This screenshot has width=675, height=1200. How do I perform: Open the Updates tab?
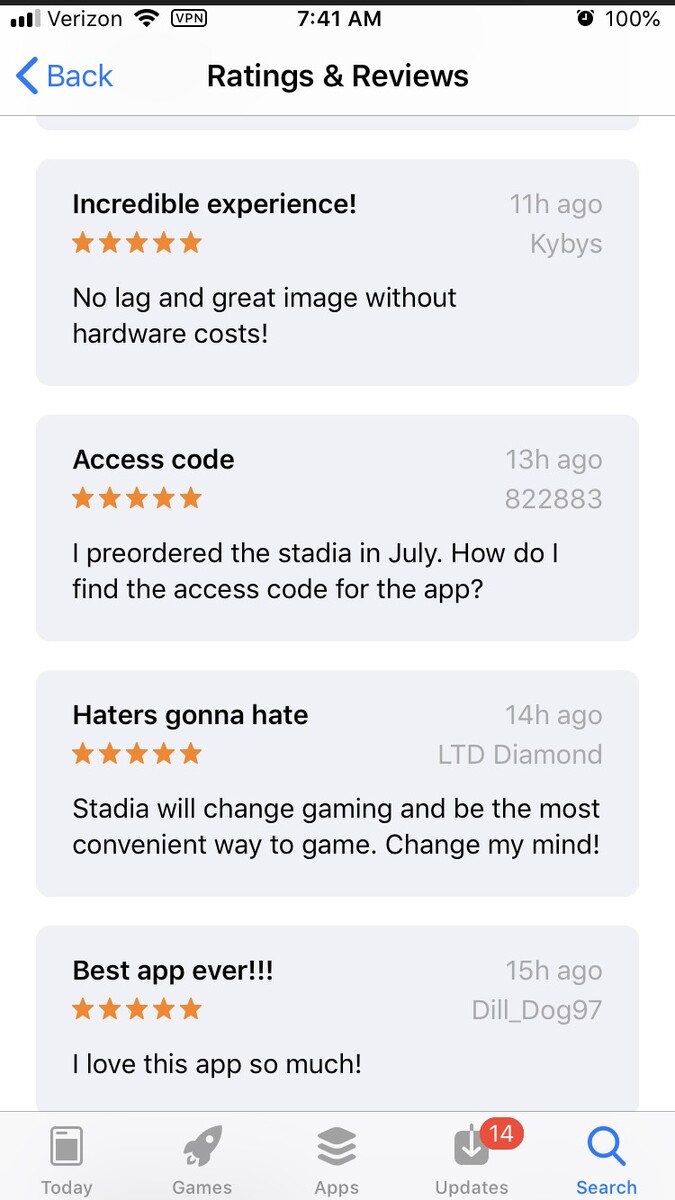pos(472,1159)
